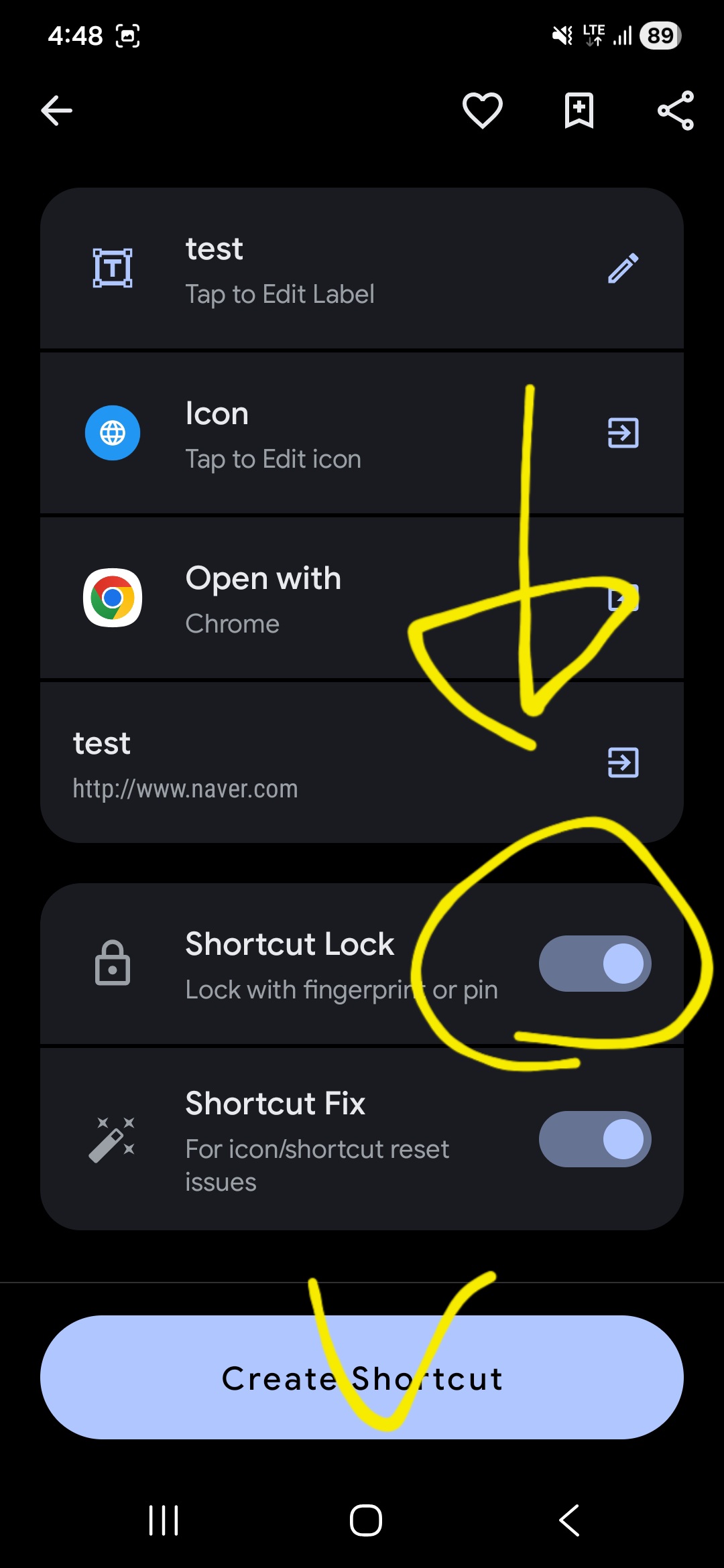
Task: Tap the heart favorite icon
Action: (483, 111)
